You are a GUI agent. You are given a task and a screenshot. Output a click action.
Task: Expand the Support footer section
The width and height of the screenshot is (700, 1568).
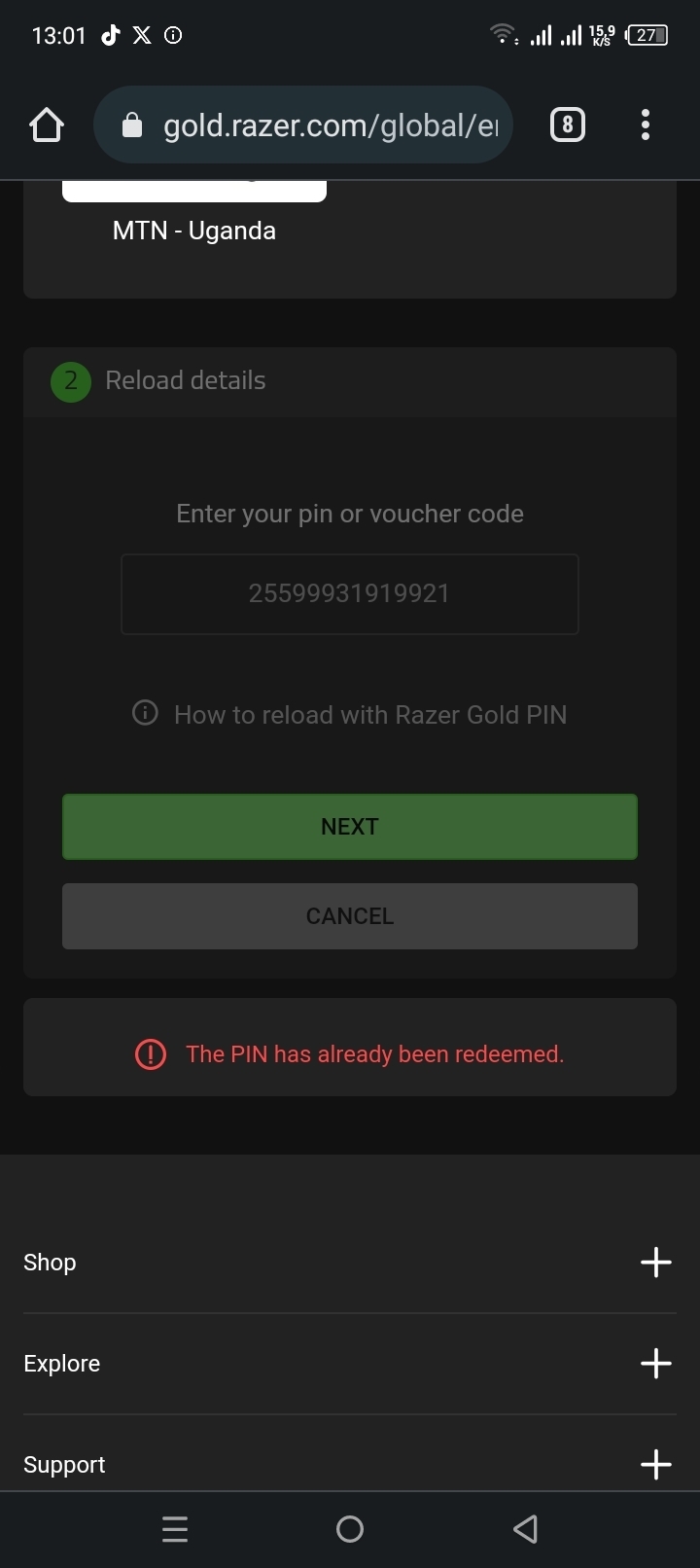[656, 1464]
